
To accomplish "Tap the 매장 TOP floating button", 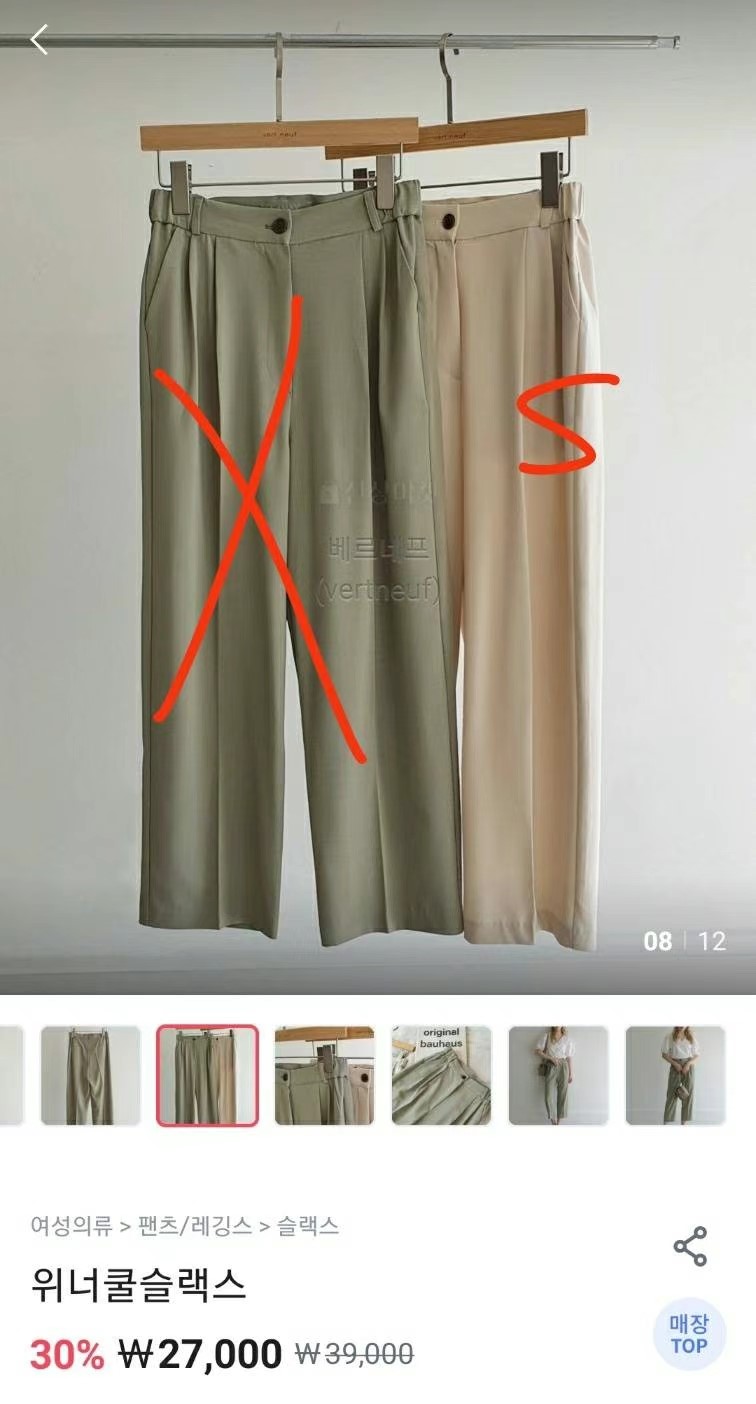I will (689, 1334).
